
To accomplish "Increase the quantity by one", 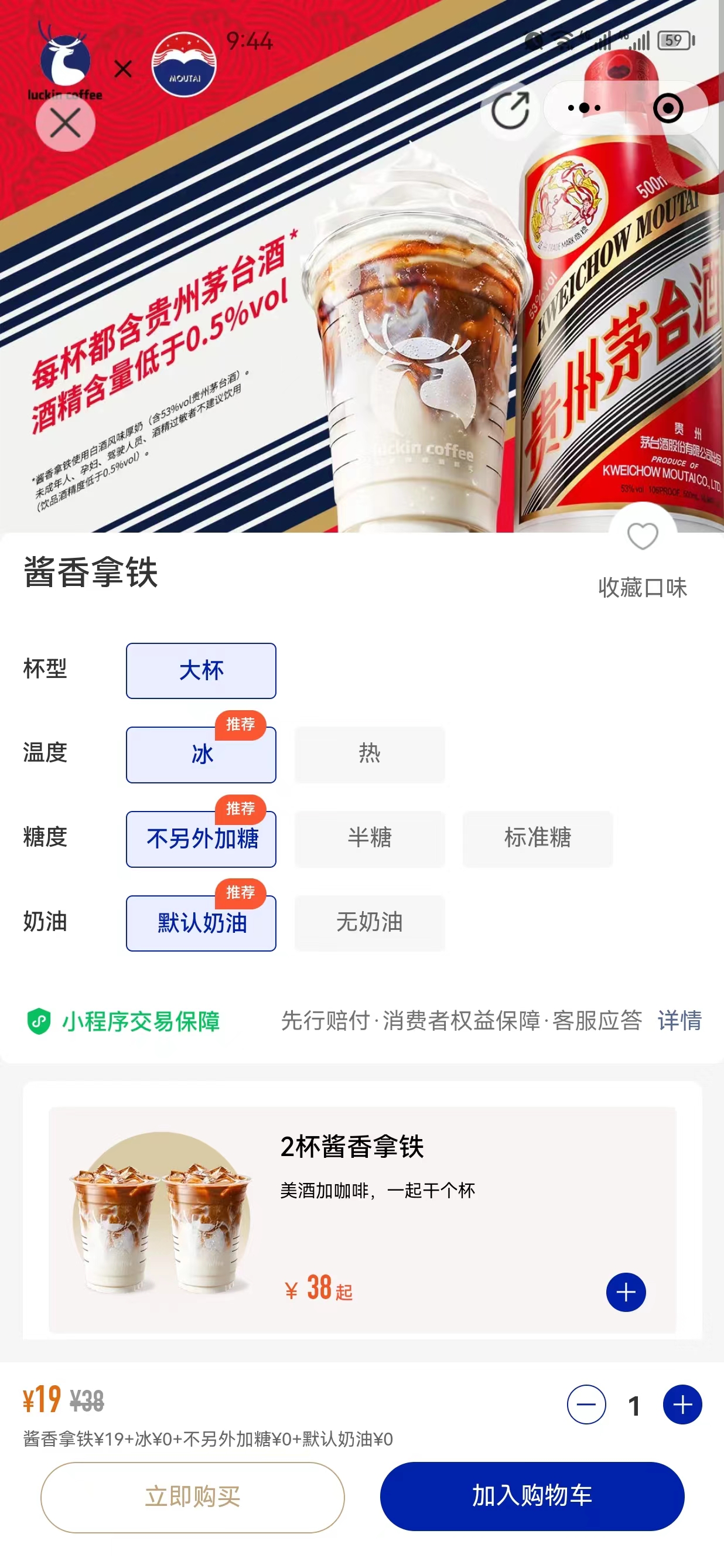I will tap(682, 1405).
